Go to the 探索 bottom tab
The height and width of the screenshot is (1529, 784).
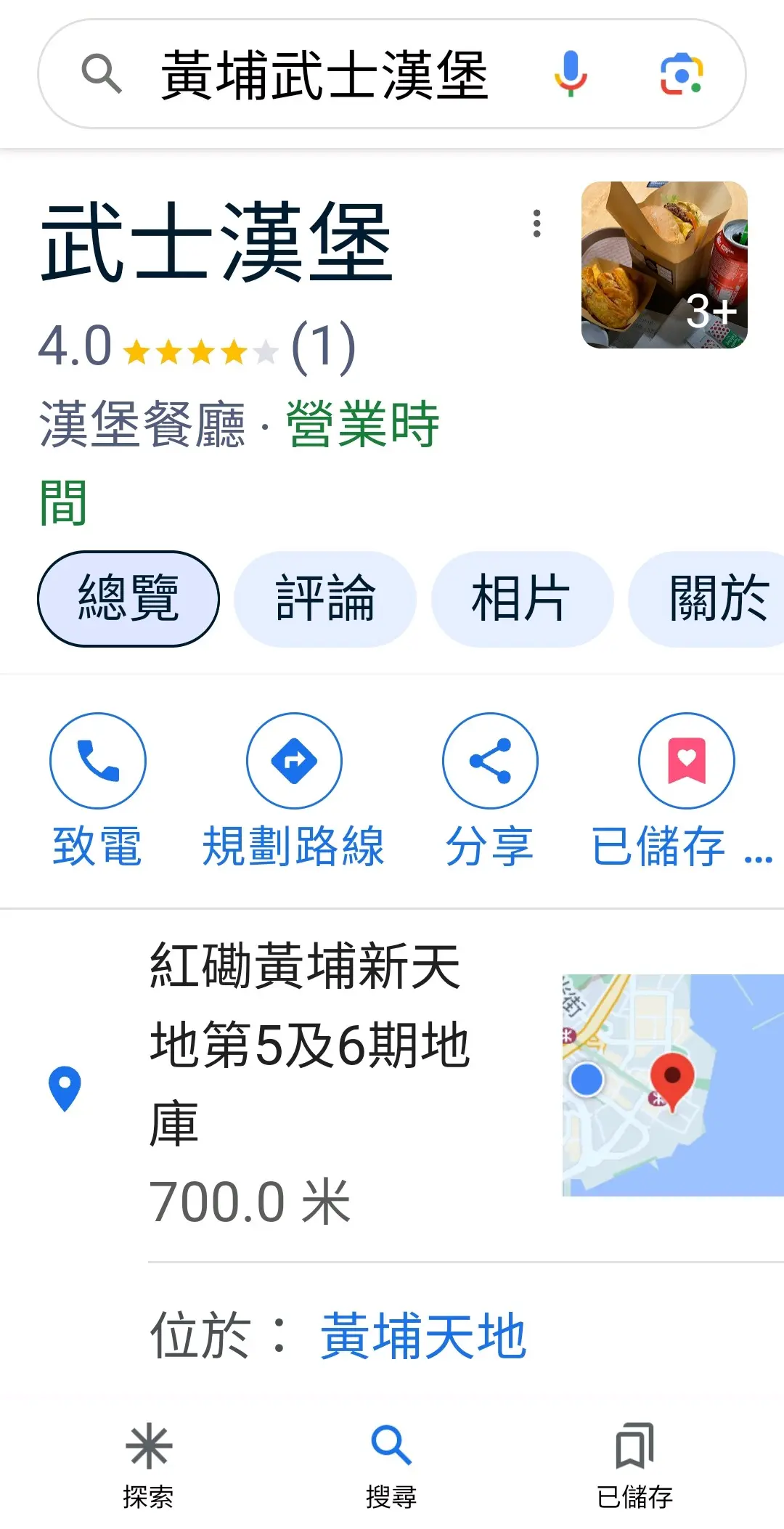point(148,1467)
